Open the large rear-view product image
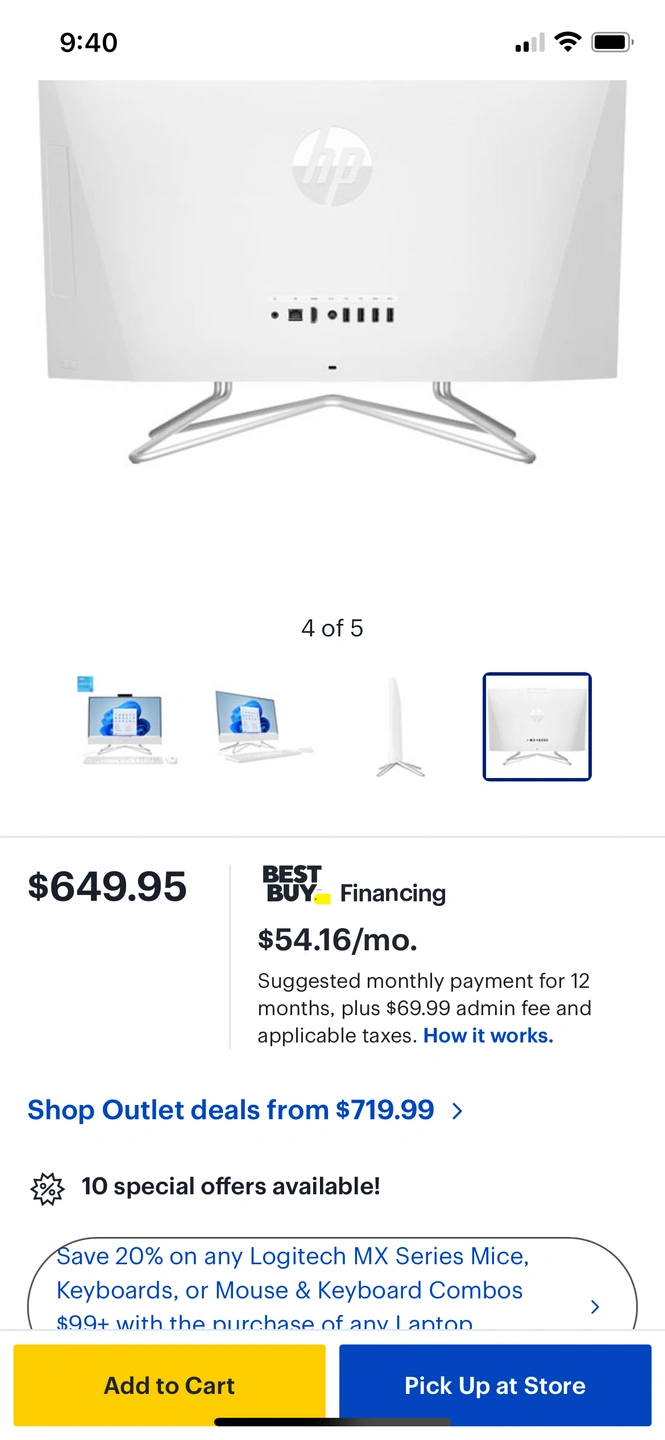This screenshot has height=1440, width=665. point(332,290)
